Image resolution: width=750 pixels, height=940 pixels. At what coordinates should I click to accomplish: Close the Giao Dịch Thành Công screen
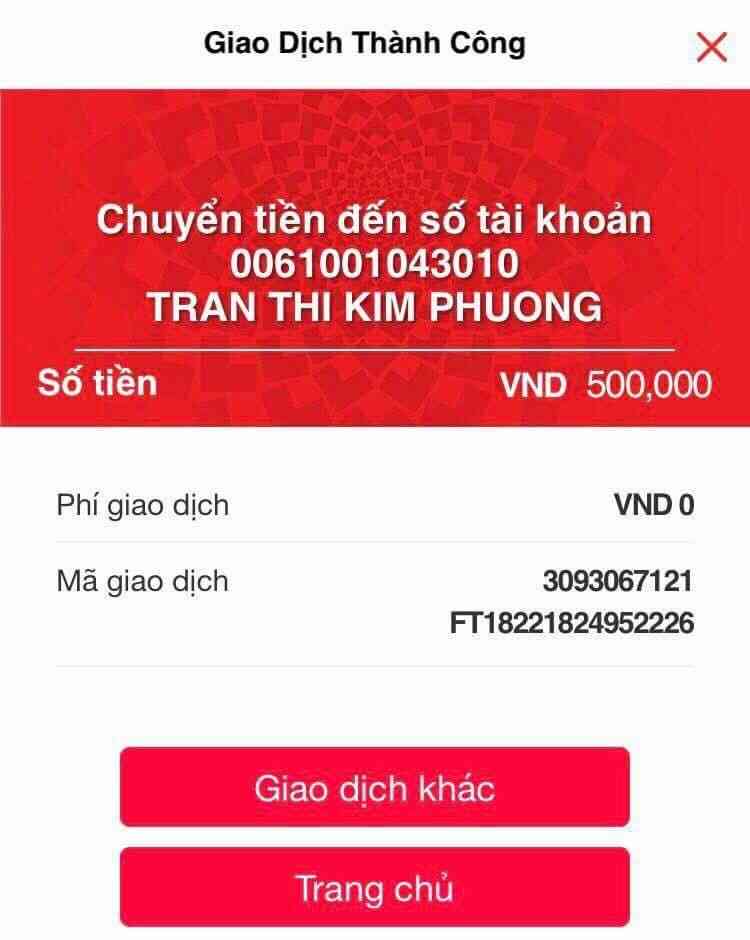[x=711, y=46]
